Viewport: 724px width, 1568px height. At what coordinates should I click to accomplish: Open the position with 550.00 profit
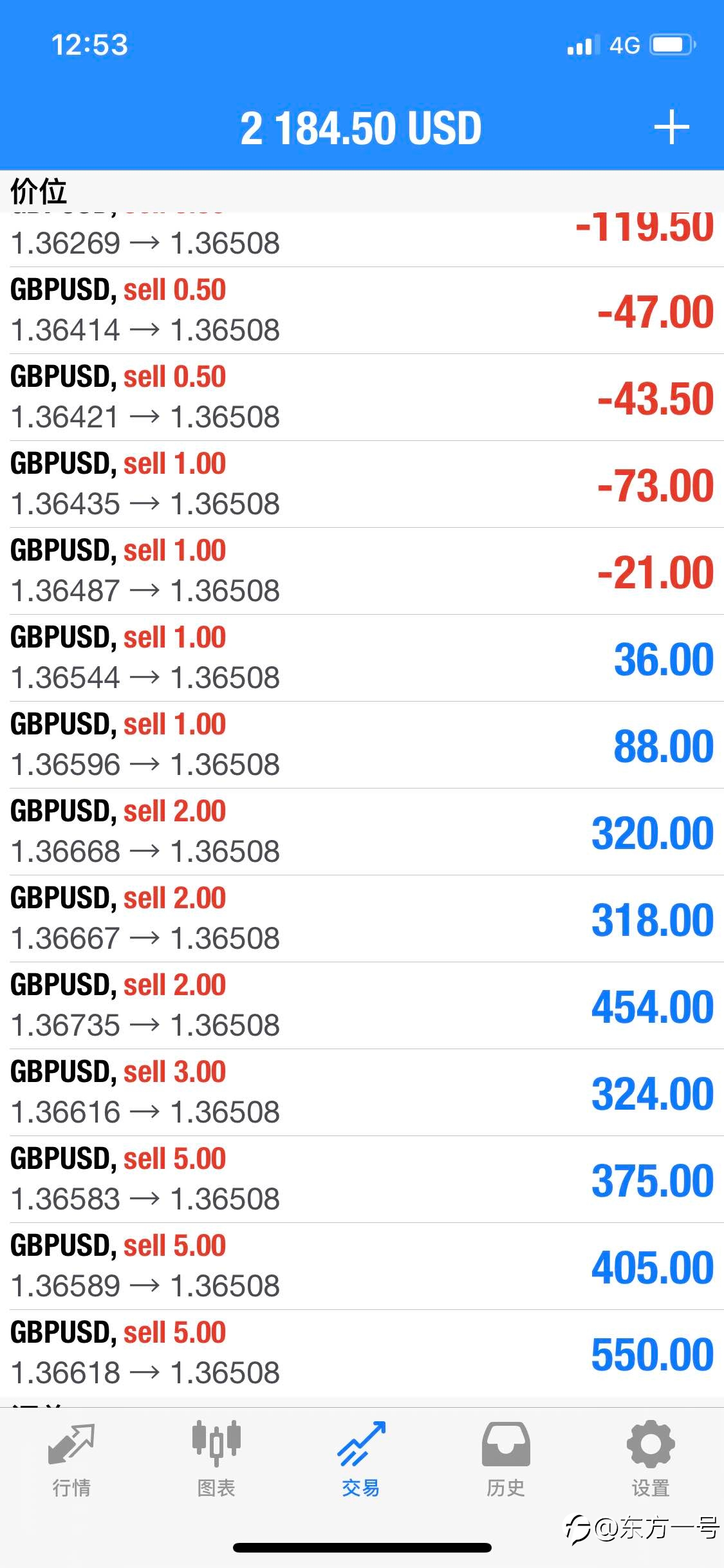tap(362, 1353)
